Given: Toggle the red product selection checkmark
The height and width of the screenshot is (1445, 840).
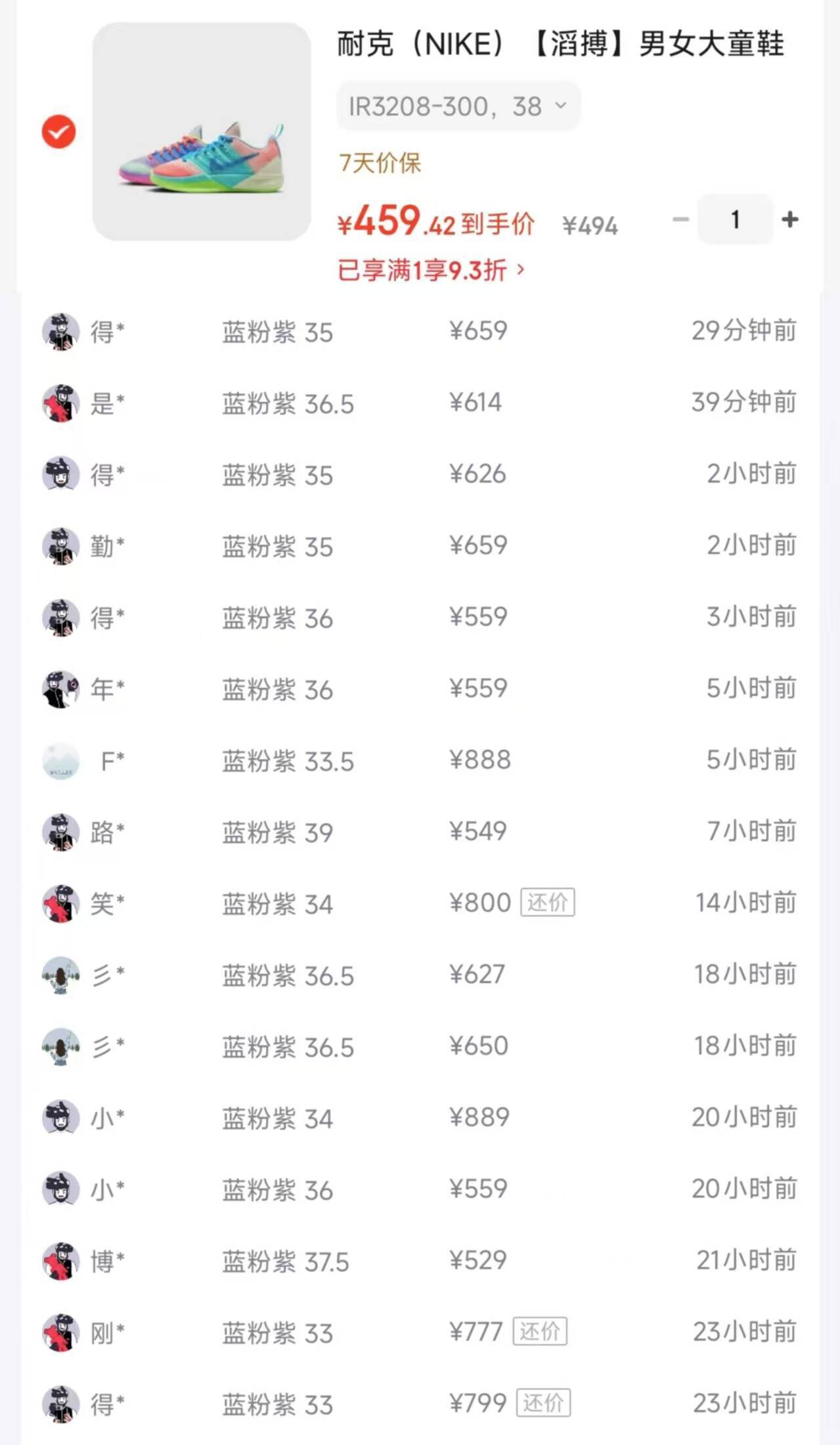Looking at the screenshot, I should point(58,131).
